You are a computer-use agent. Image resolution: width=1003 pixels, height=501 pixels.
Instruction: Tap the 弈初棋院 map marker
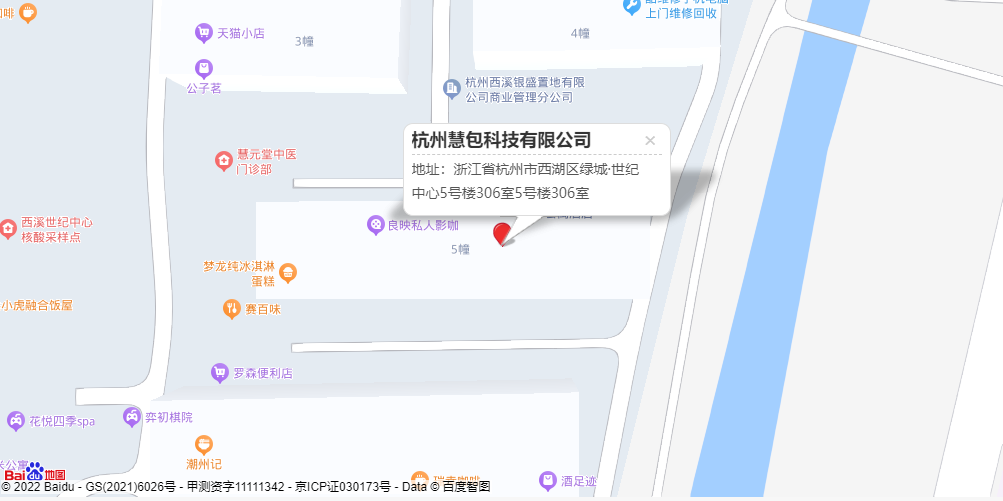click(132, 416)
